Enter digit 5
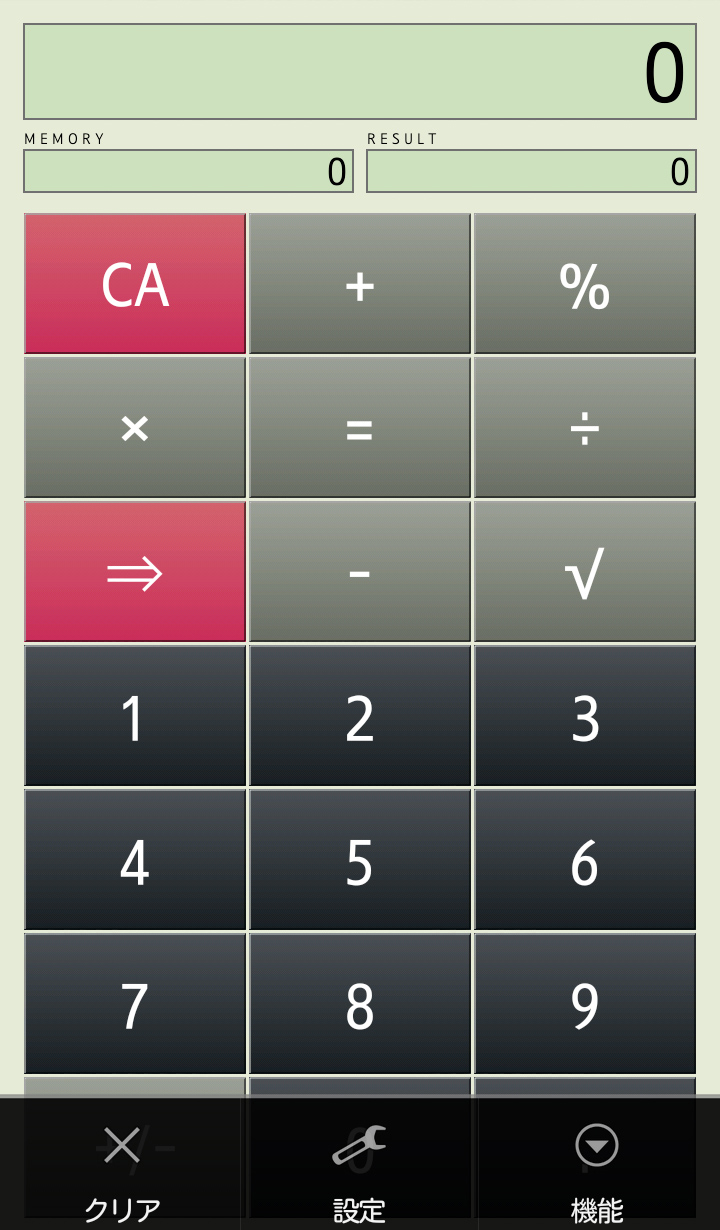The image size is (720, 1230). [x=360, y=860]
